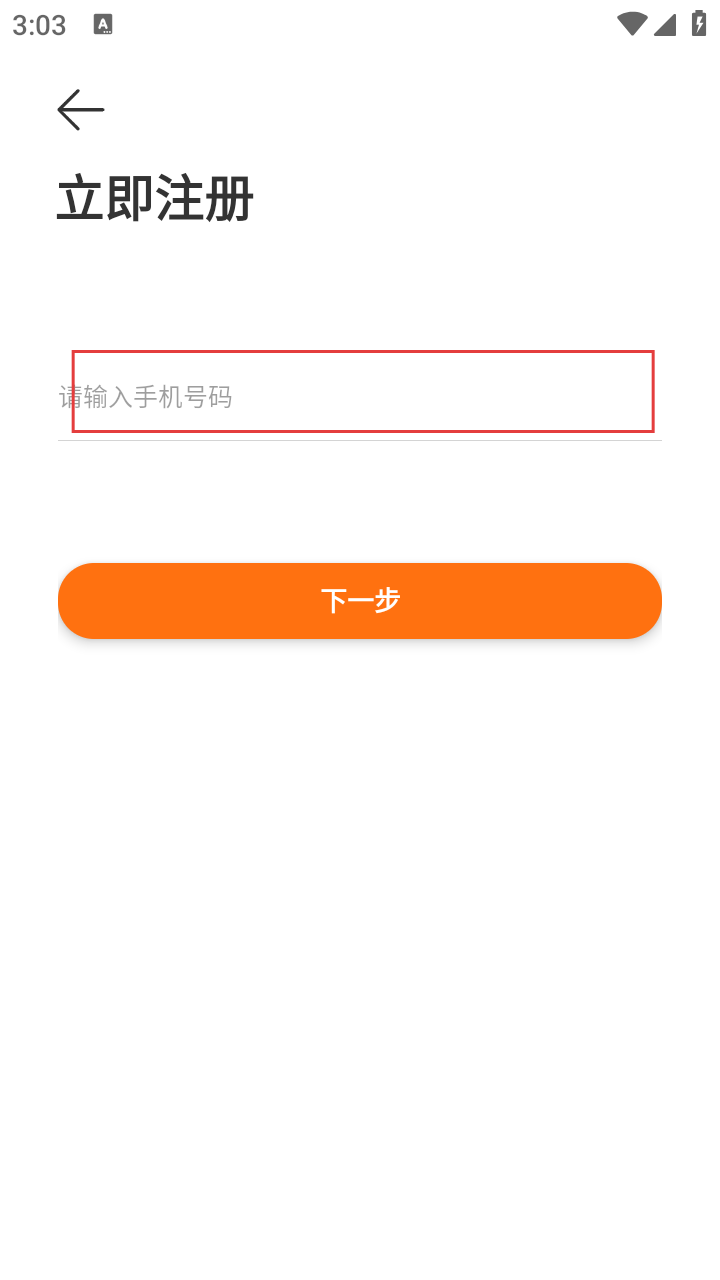Tap the orange 下一步 button
This screenshot has height=1280, width=720.
pyautogui.click(x=360, y=600)
